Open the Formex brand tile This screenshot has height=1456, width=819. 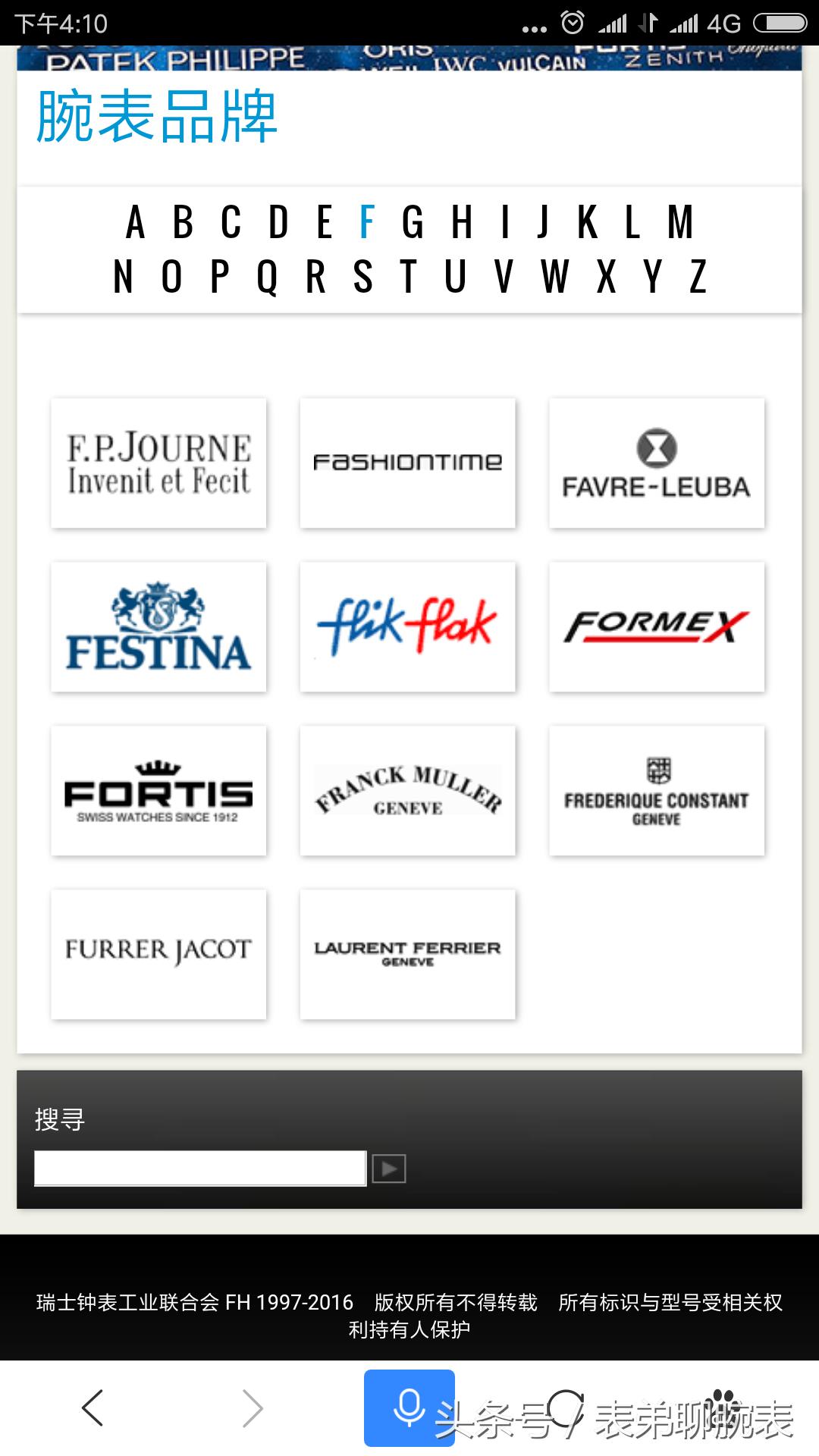(657, 626)
